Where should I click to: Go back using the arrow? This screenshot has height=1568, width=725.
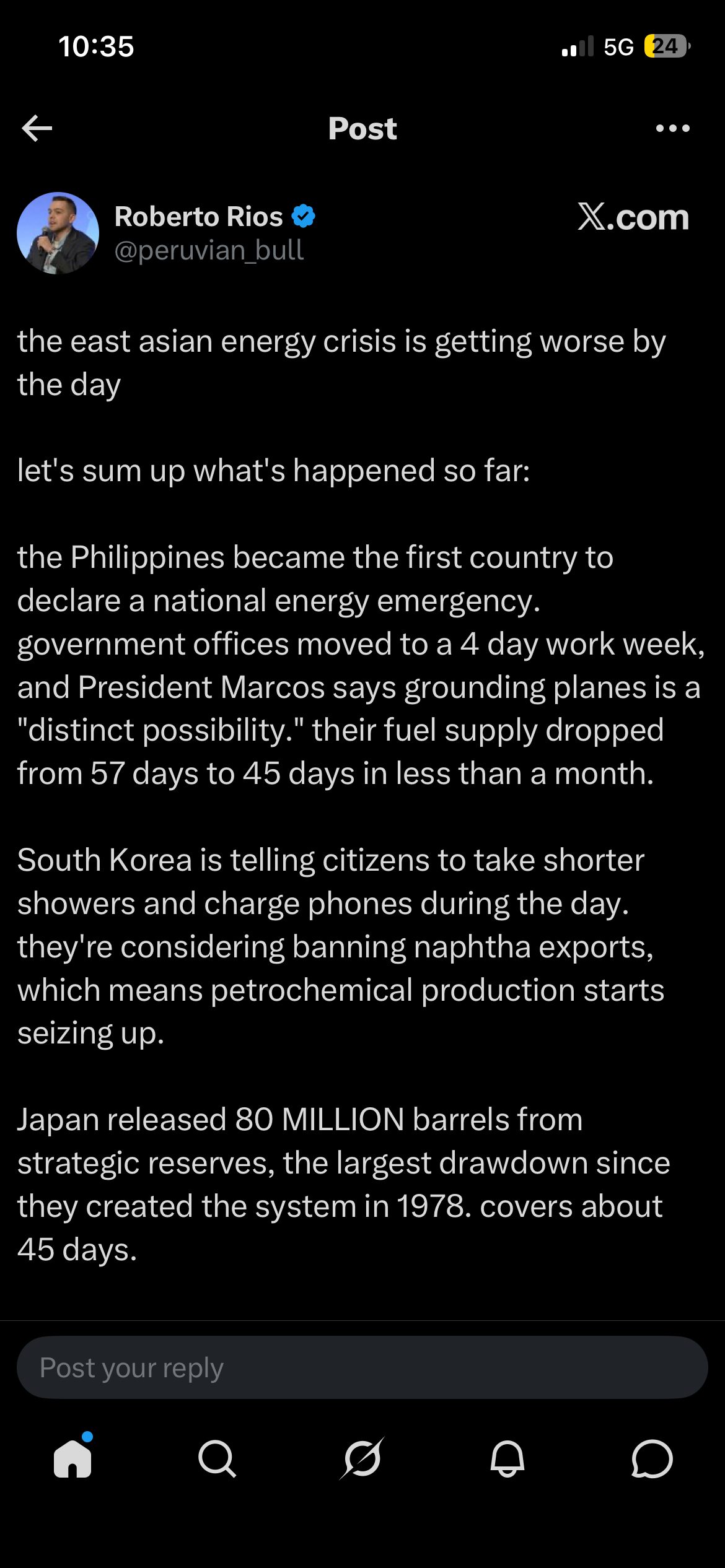[37, 128]
